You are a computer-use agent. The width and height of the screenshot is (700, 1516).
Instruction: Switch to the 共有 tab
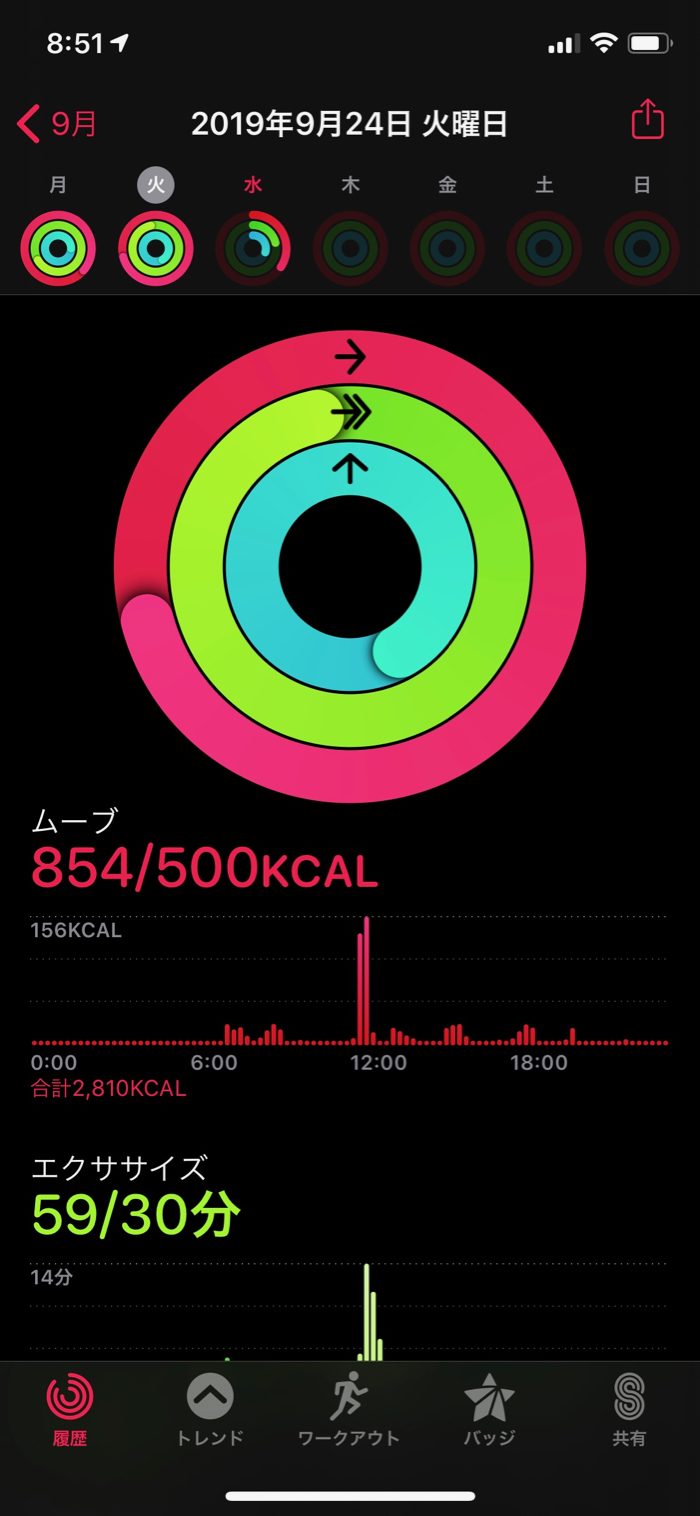629,1410
